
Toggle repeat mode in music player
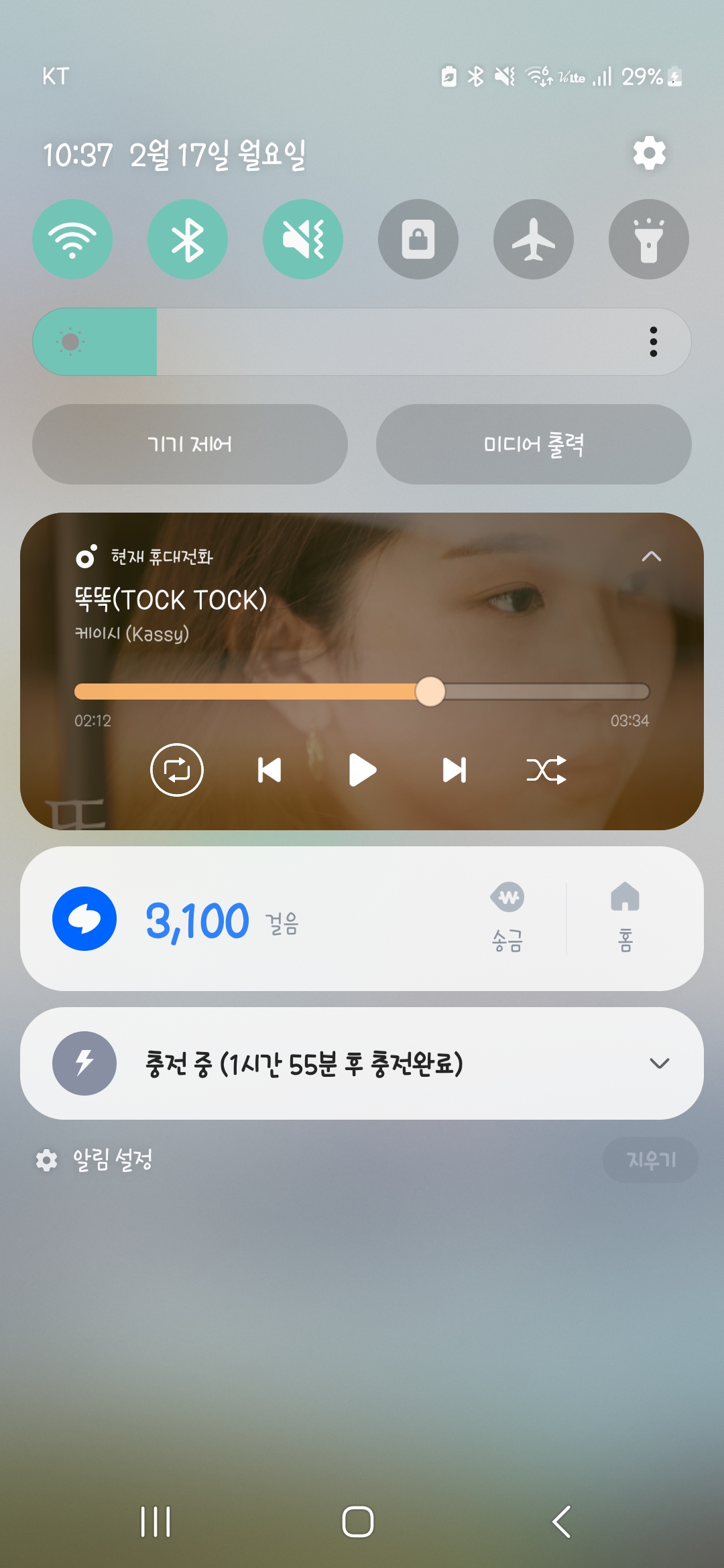[177, 770]
